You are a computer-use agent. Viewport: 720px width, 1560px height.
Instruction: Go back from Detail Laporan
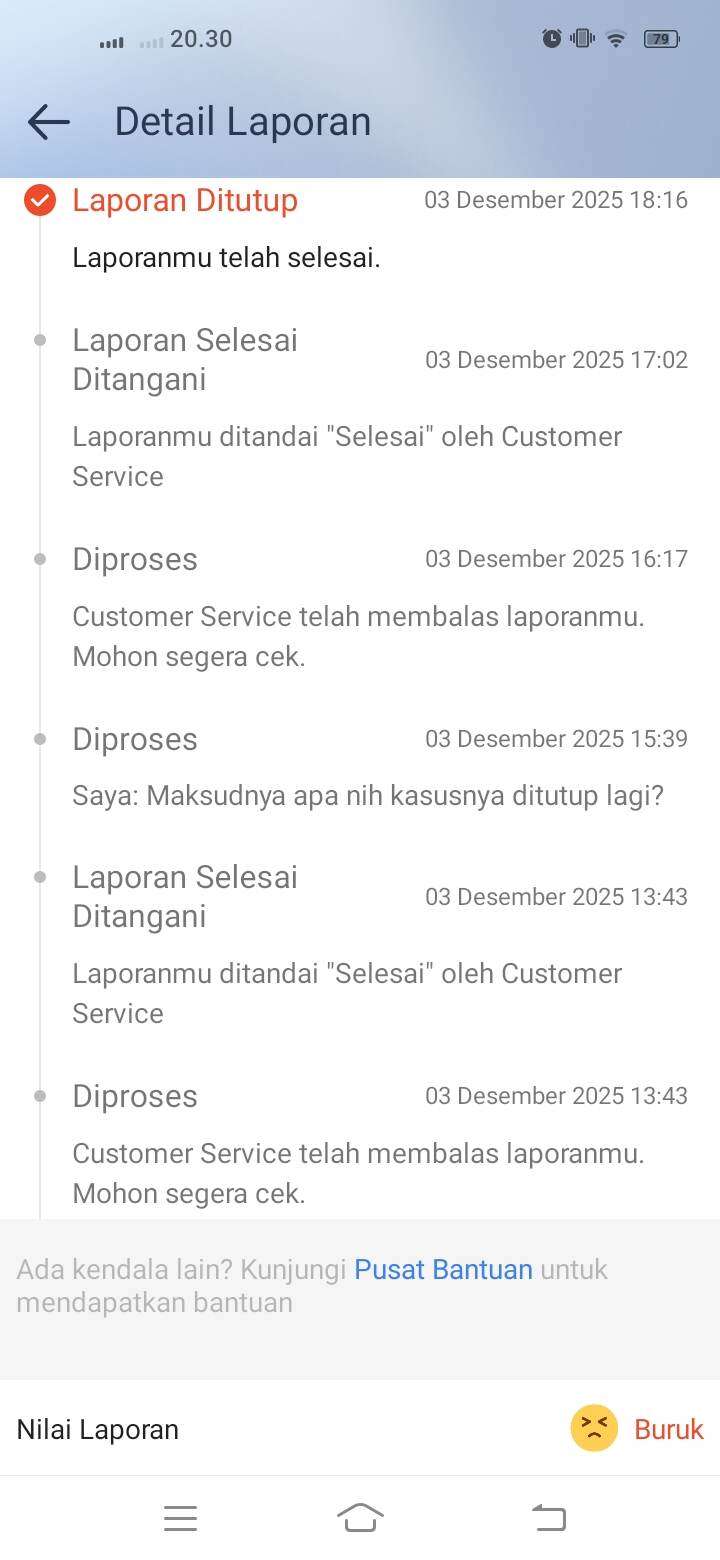[48, 122]
